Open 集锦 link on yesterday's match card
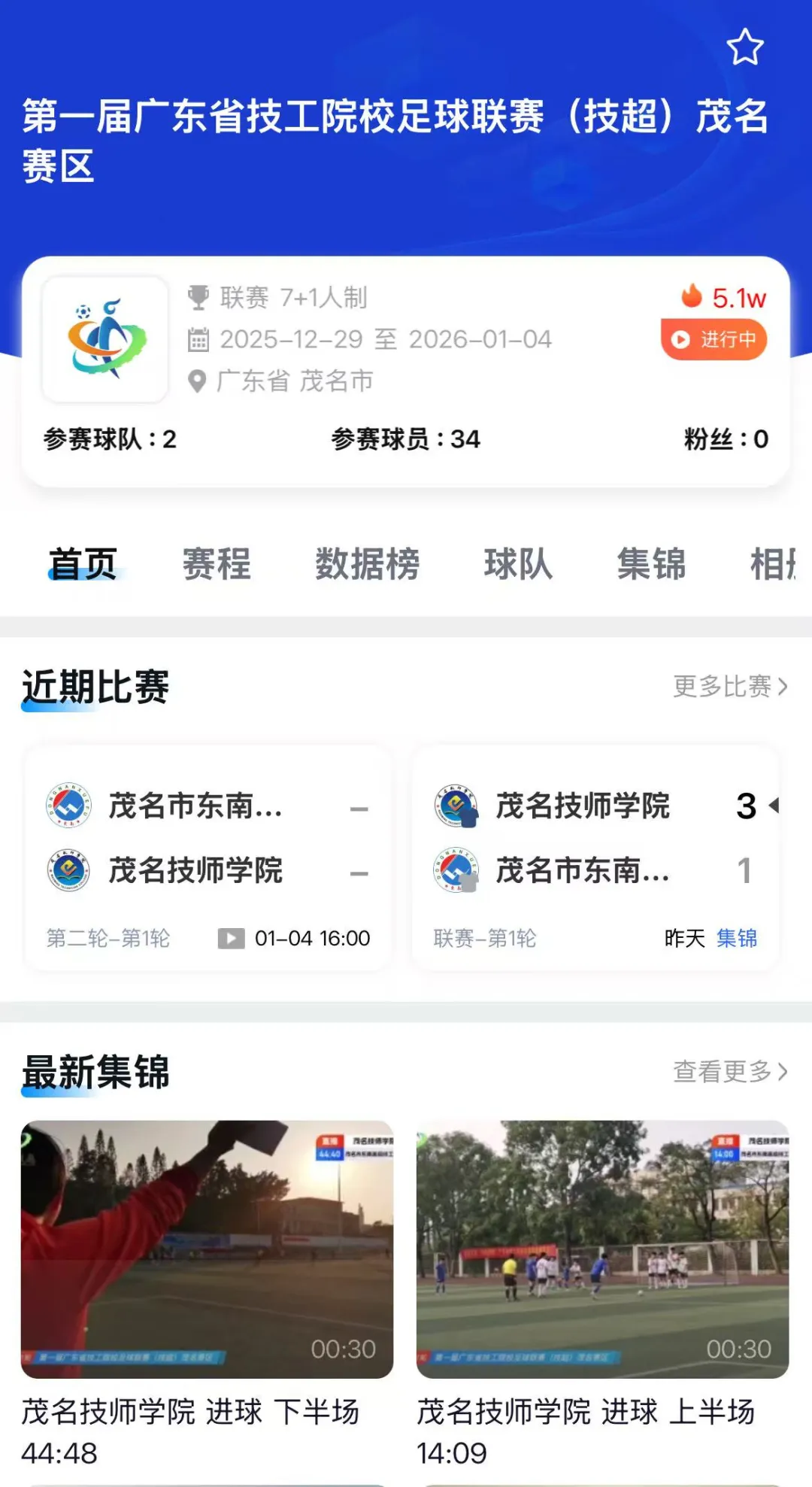Screen dimensions: 812x1487 739,938
